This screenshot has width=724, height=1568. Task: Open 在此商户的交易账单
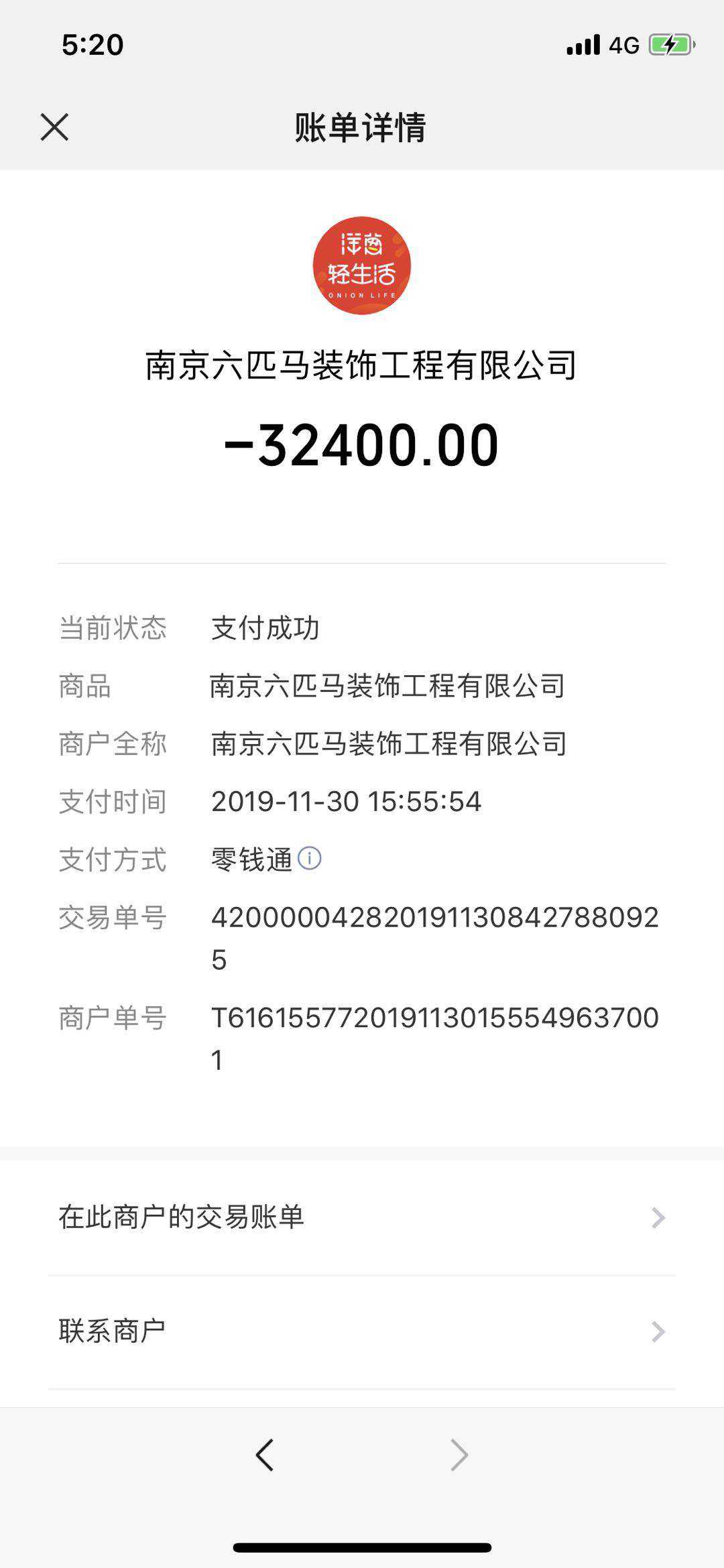coord(362,1217)
